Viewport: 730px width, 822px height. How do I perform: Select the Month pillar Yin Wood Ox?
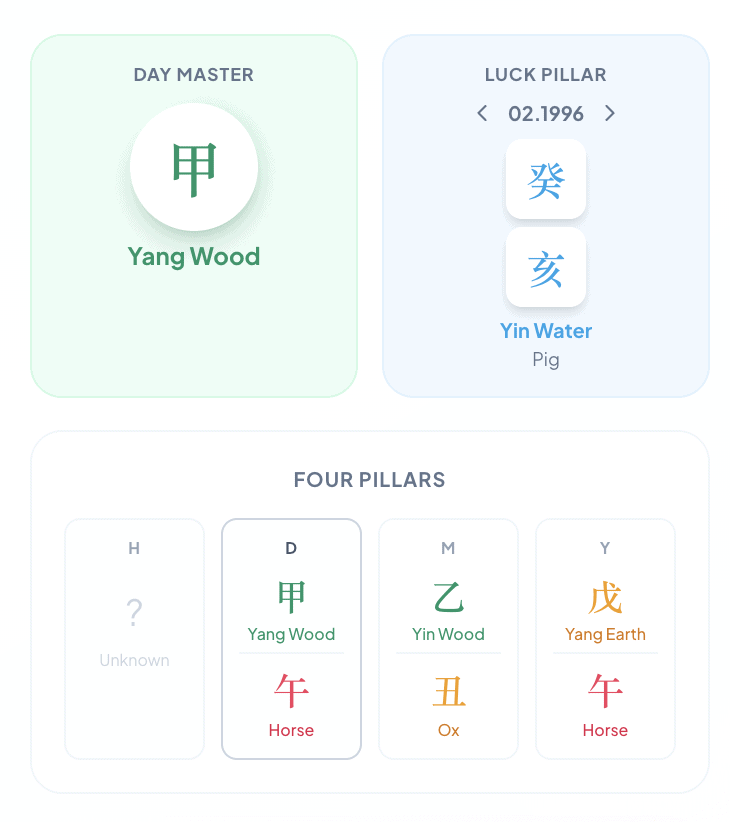click(x=448, y=638)
